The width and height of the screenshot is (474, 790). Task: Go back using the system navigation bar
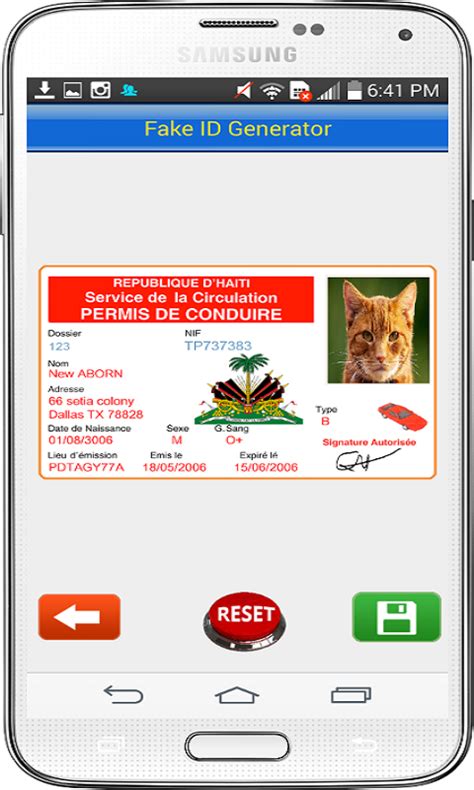click(x=123, y=695)
